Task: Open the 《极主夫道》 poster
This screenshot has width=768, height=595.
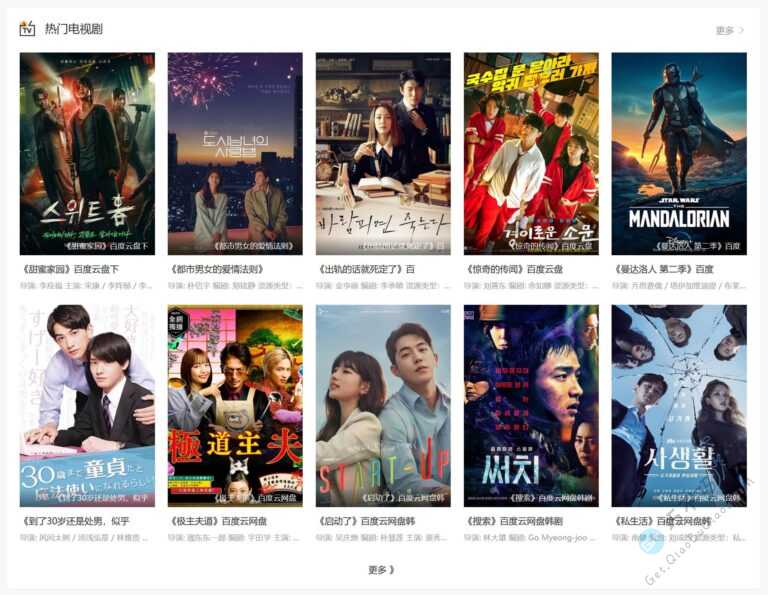Action: (x=235, y=406)
